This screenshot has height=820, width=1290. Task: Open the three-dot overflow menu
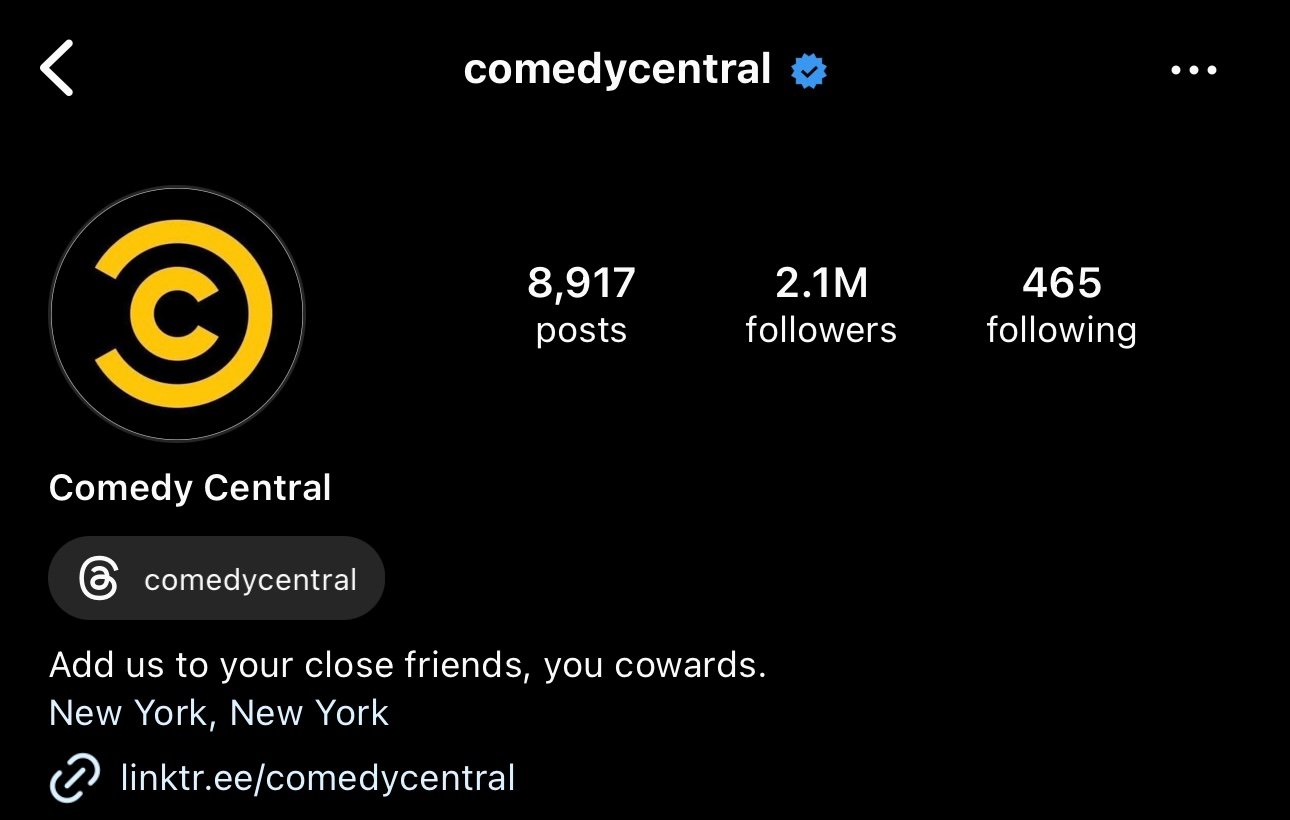(x=1194, y=71)
